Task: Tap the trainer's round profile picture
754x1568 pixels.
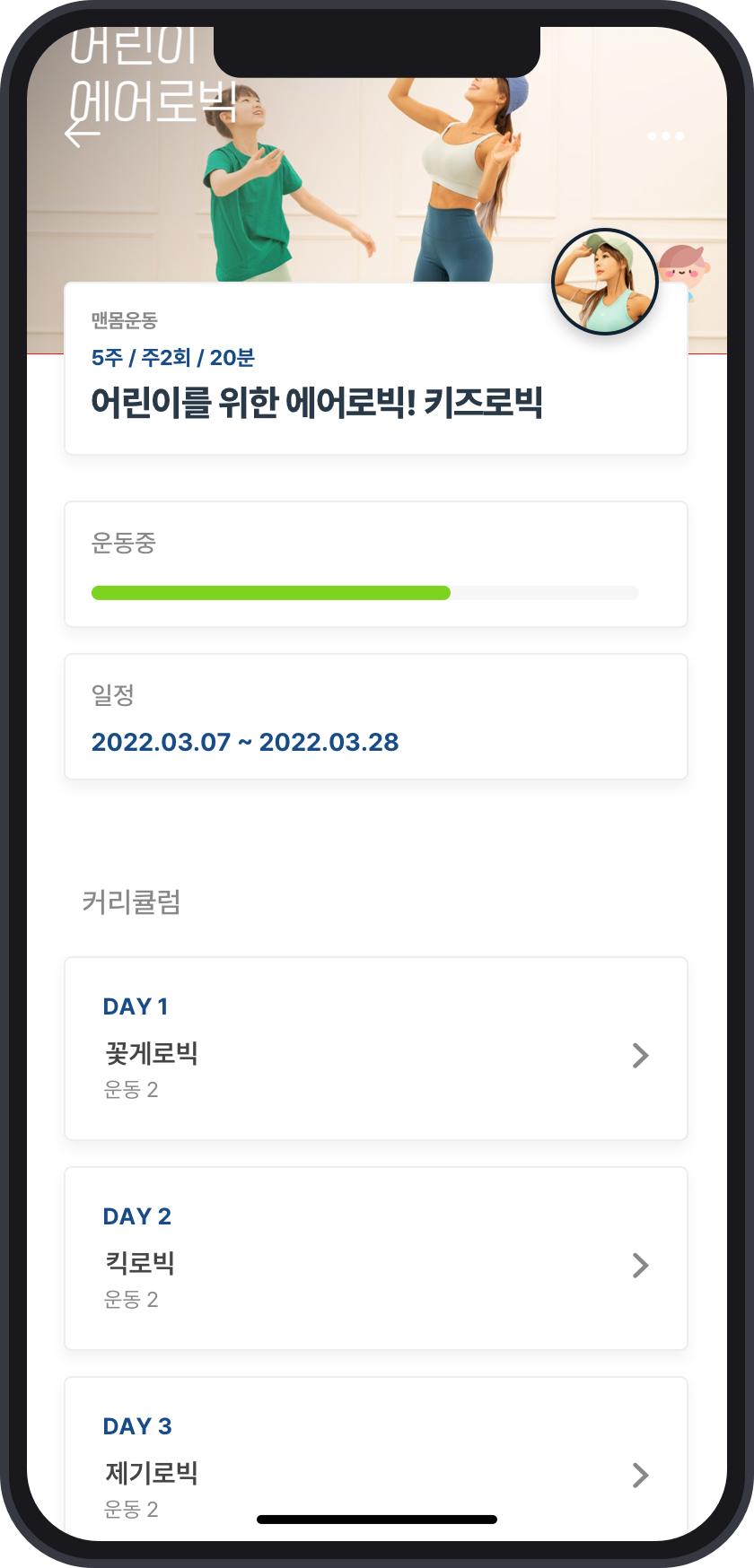Action: (605, 282)
